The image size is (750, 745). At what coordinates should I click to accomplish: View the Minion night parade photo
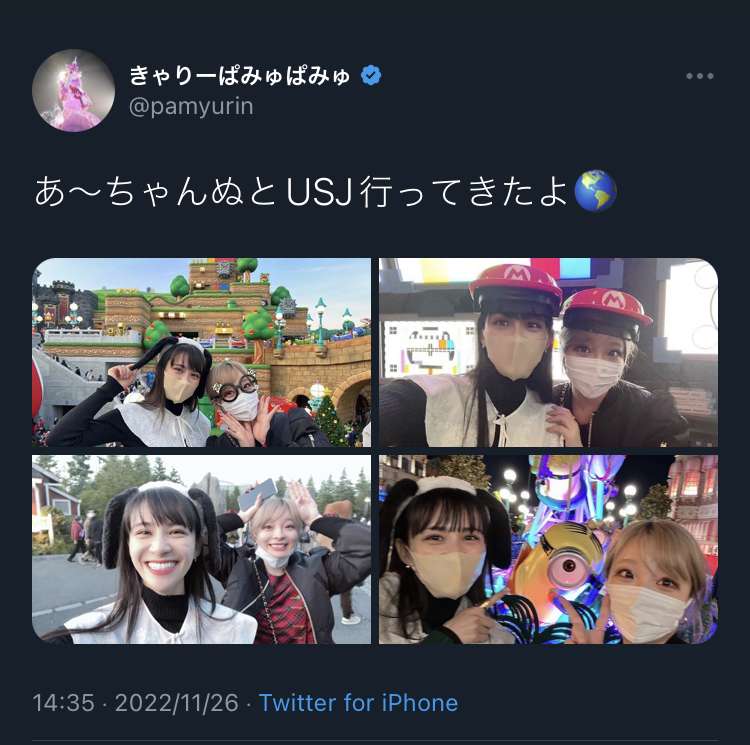pyautogui.click(x=548, y=549)
